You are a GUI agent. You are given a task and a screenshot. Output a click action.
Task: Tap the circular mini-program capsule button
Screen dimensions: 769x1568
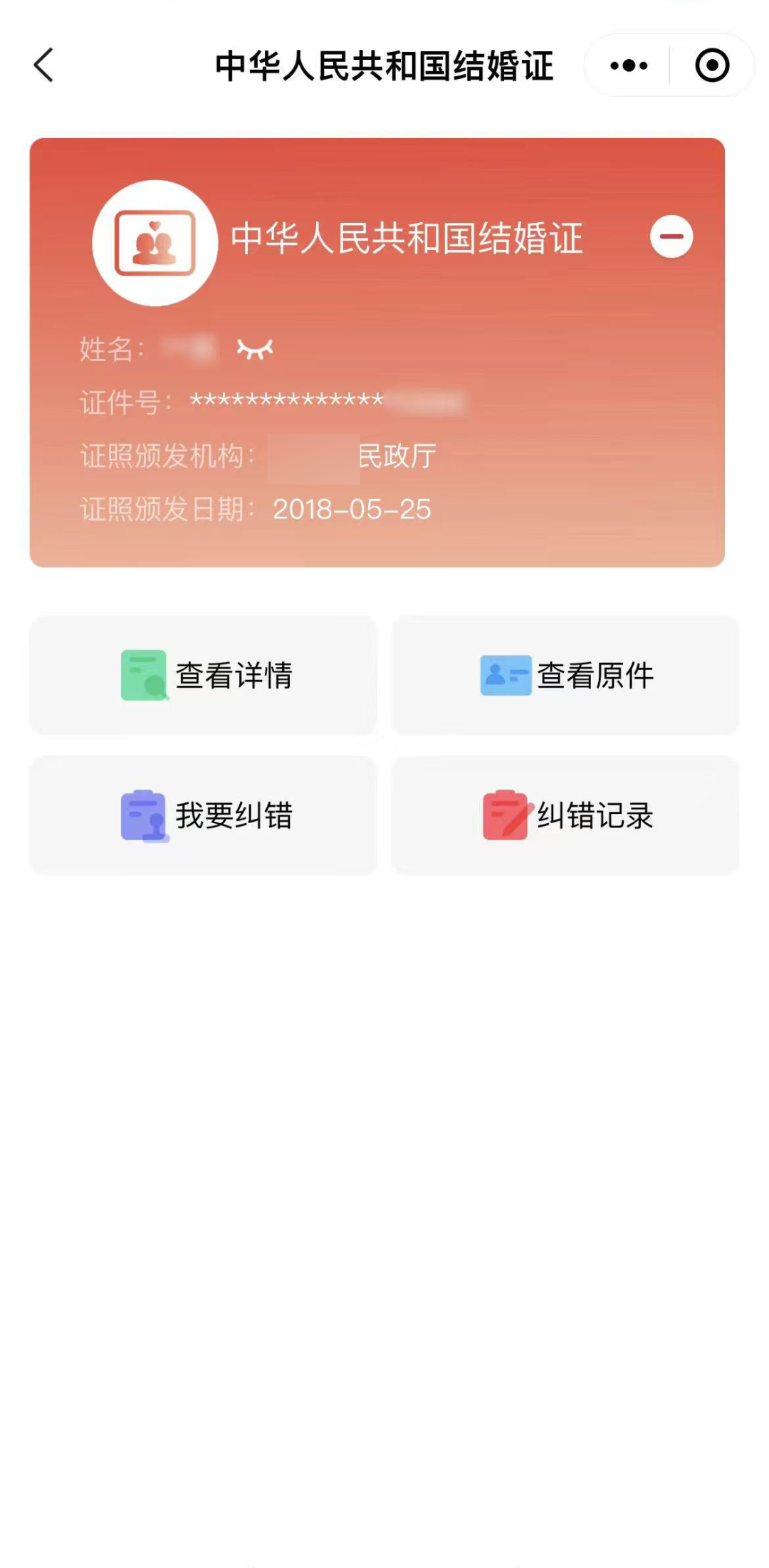point(711,65)
